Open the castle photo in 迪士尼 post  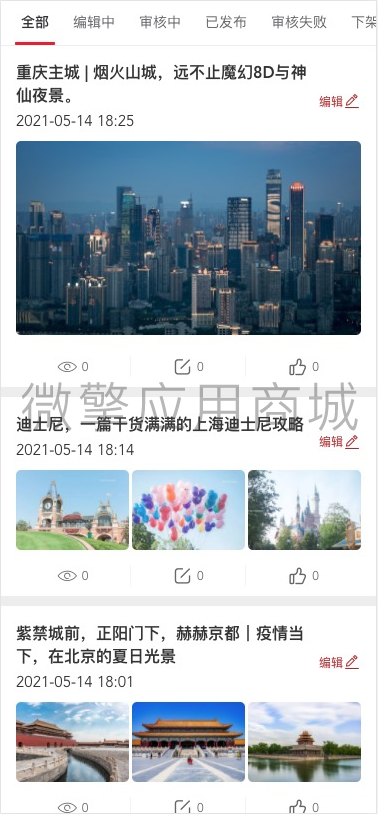click(304, 510)
